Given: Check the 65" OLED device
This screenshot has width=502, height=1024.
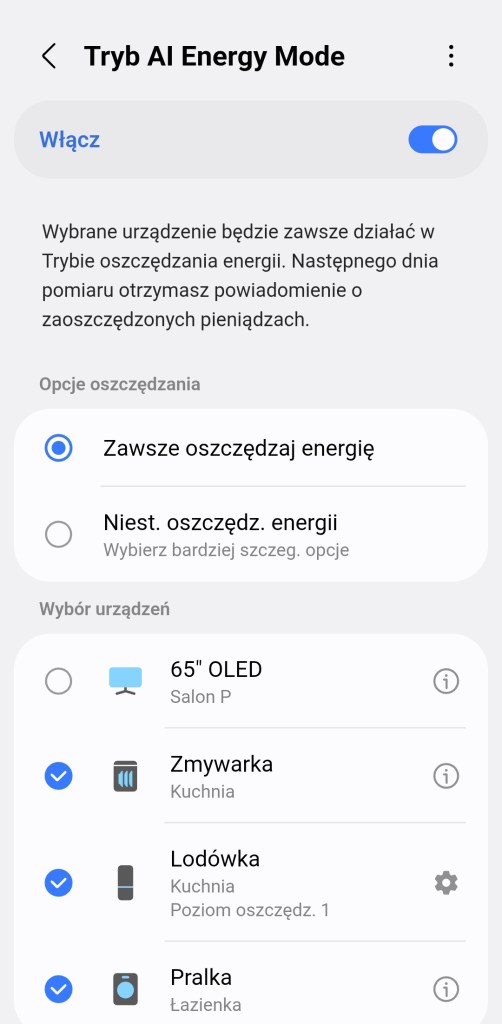Looking at the screenshot, I should pyautogui.click(x=59, y=682).
